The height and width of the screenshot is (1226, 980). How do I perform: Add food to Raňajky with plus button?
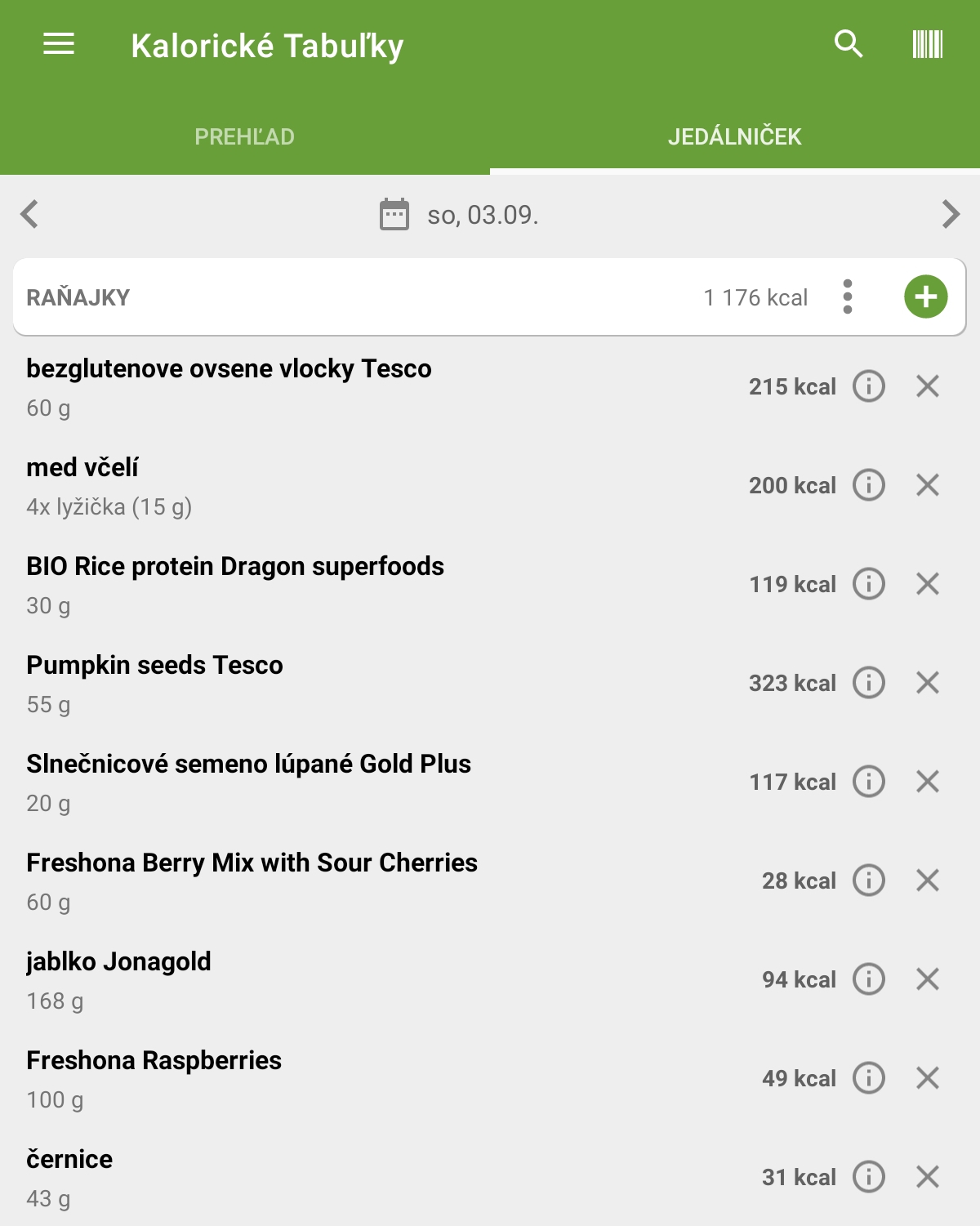coord(925,296)
